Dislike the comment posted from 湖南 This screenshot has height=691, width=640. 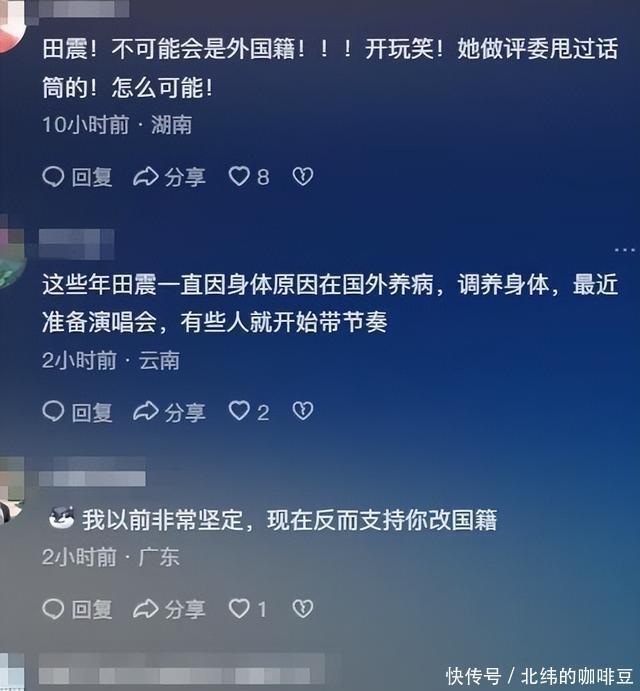tap(302, 177)
